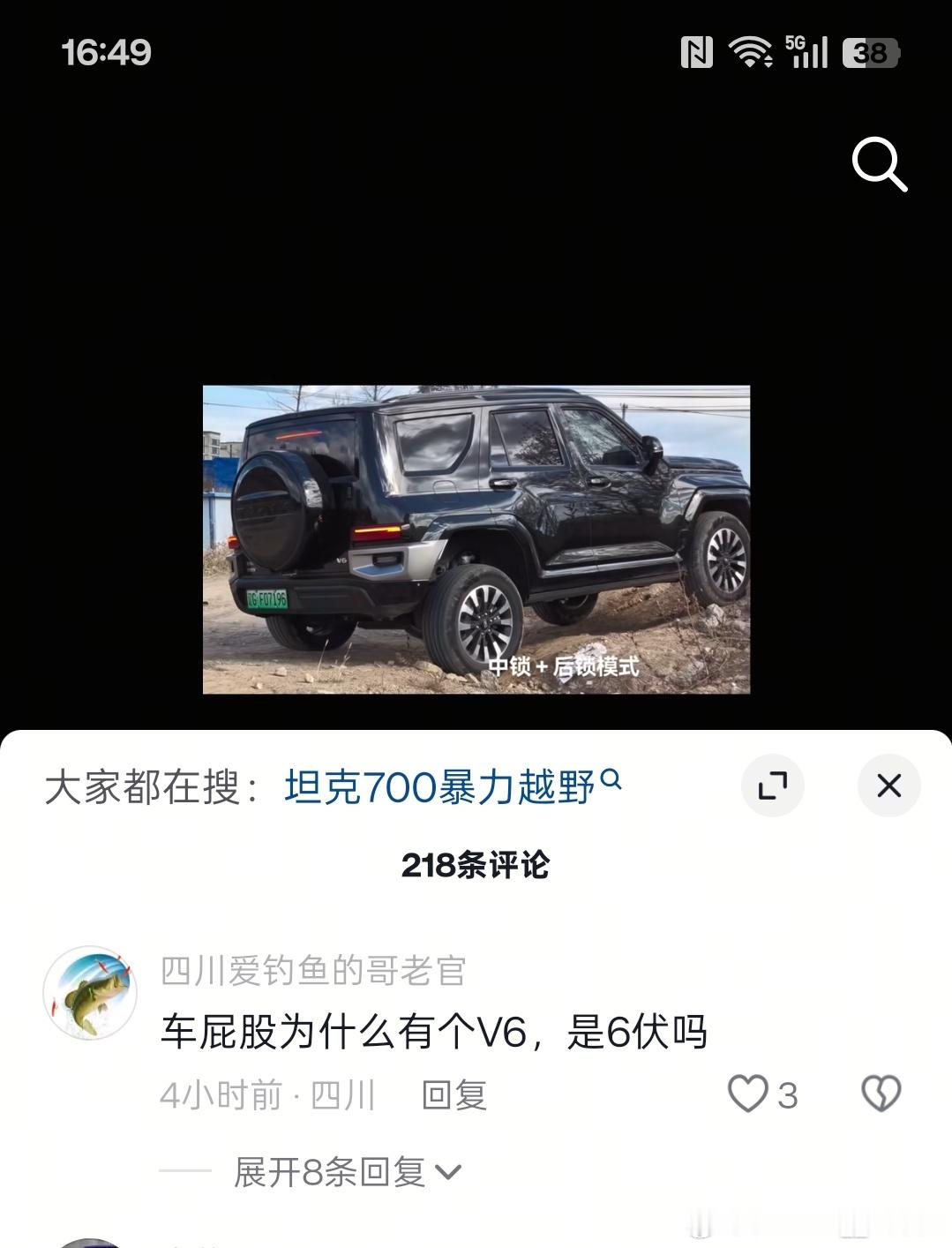Image resolution: width=952 pixels, height=1248 pixels.
Task: Select the 218条评论 header
Action: click(476, 866)
